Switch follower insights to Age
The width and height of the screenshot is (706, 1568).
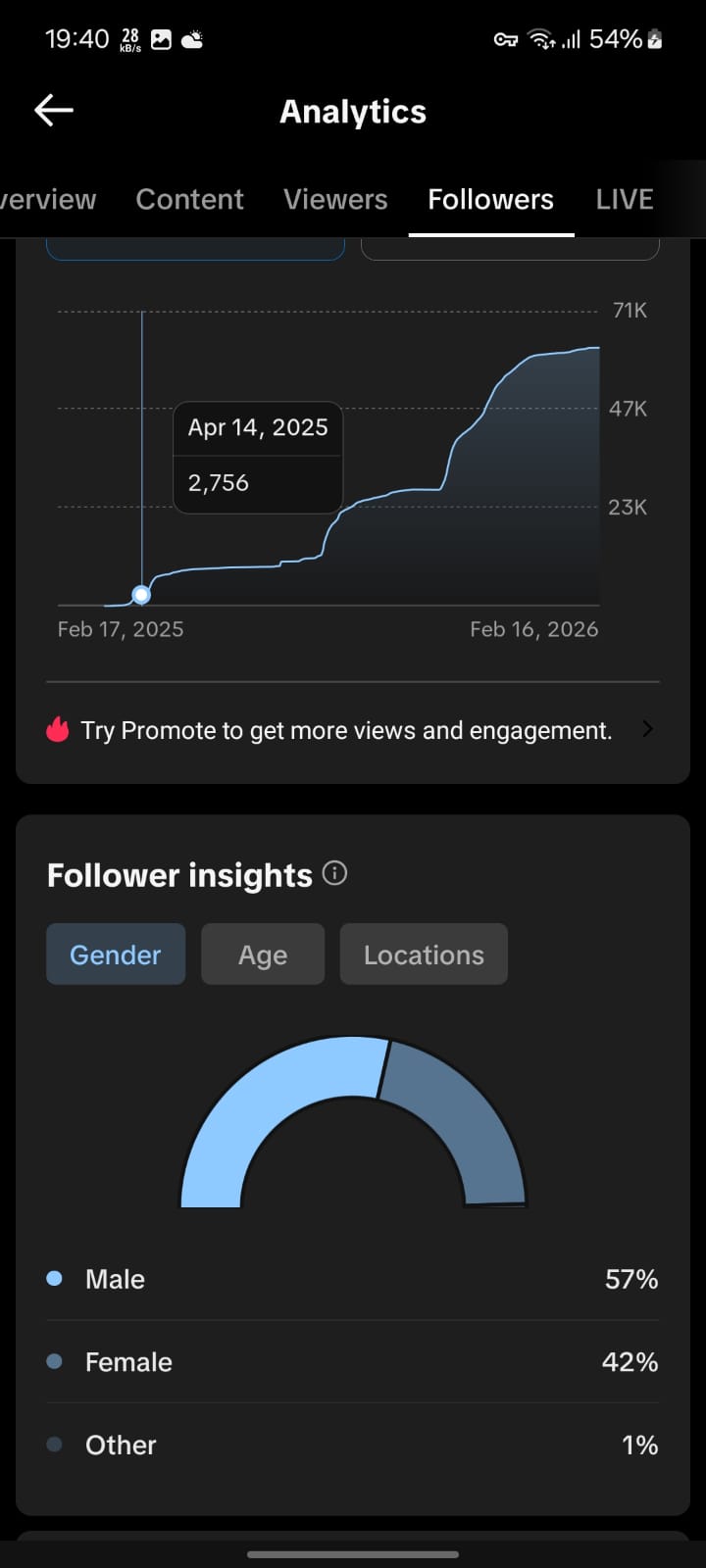263,955
